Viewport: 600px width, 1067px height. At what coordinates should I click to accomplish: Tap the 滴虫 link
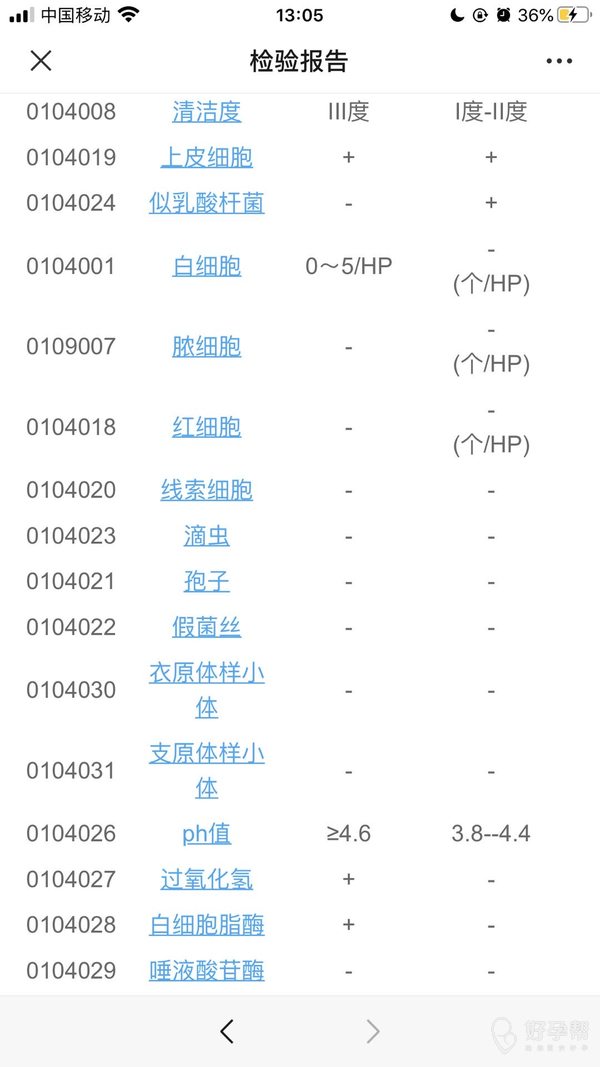(207, 536)
